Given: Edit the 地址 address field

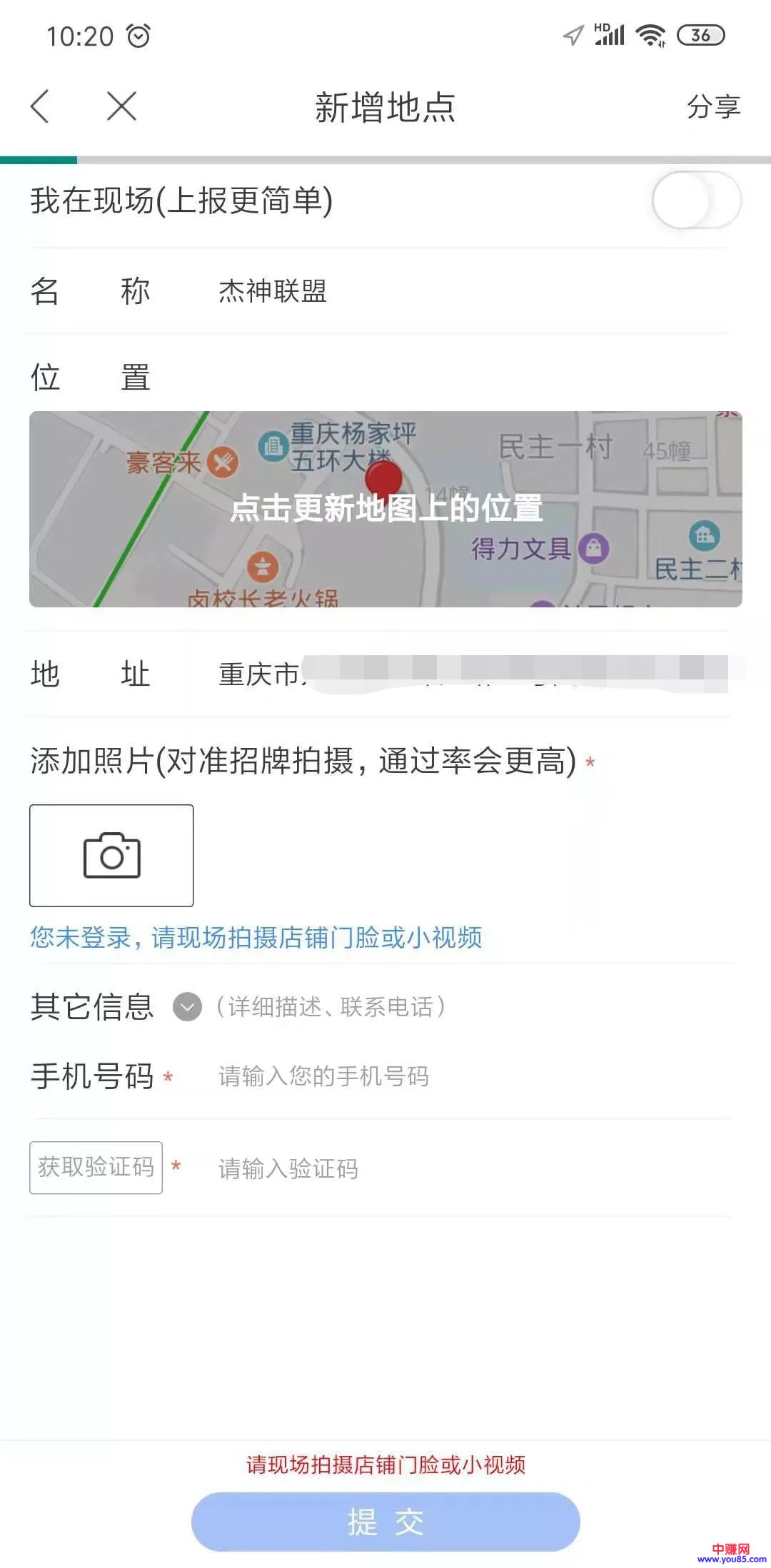Looking at the screenshot, I should click(471, 674).
